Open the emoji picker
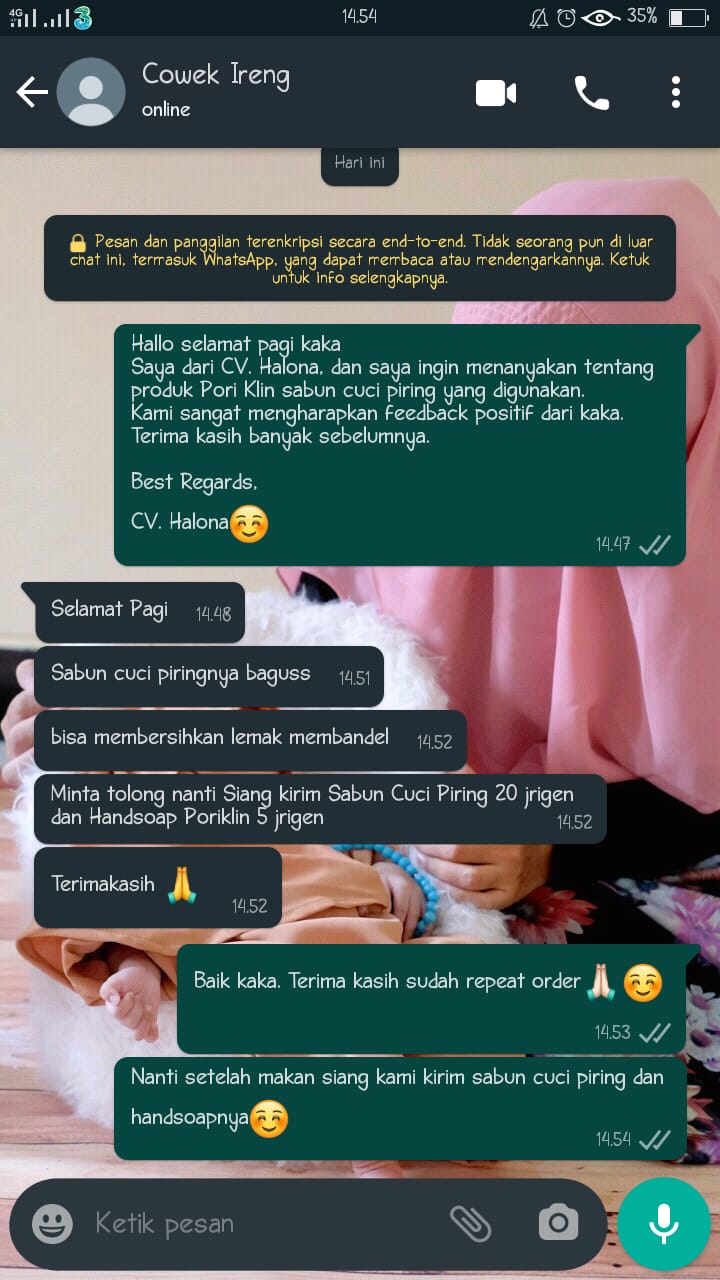This screenshot has height=1280, width=720. pos(52,1223)
